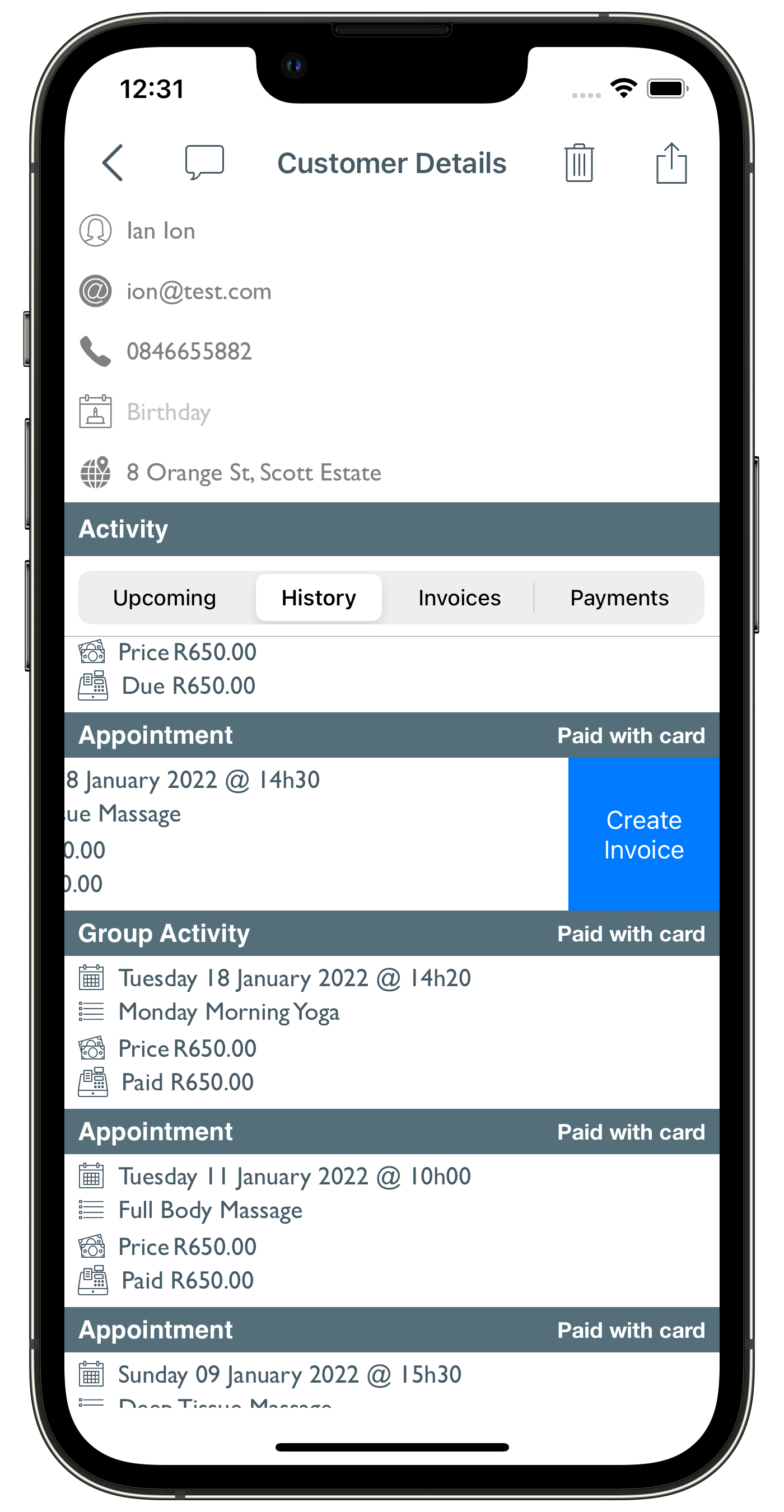Share customer details
This screenshot has height=1512, width=784.
tap(671, 162)
